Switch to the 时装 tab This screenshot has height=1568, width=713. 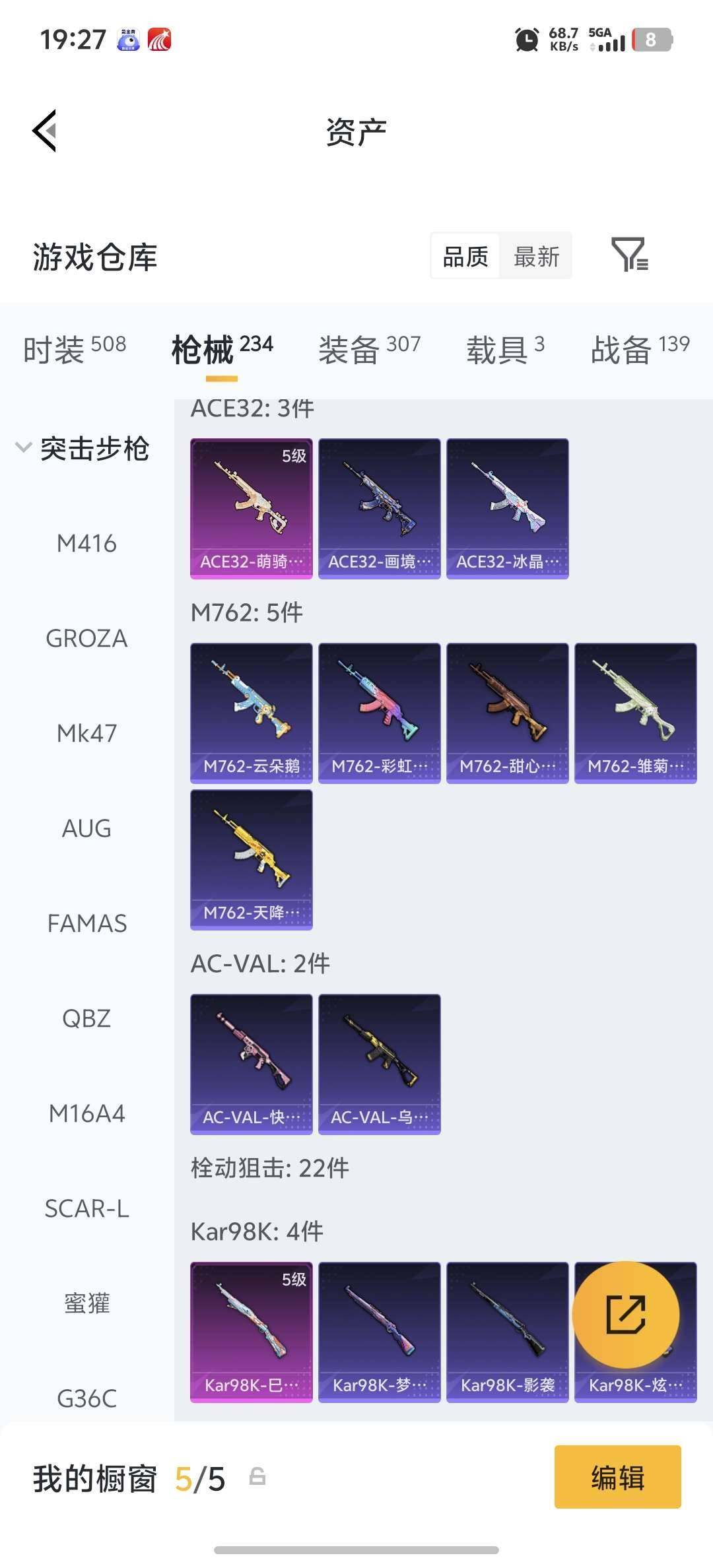tap(74, 348)
